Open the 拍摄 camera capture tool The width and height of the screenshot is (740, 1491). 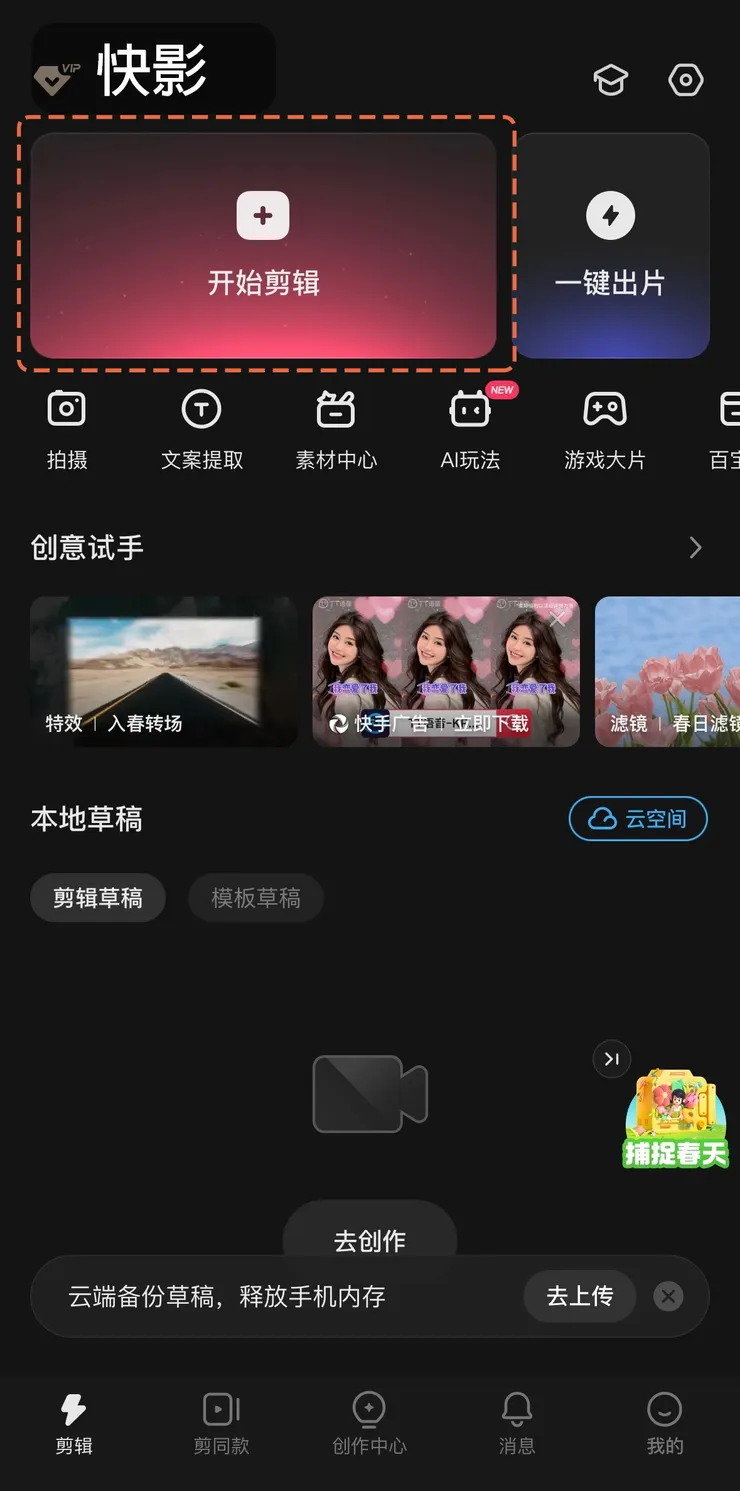pos(66,426)
